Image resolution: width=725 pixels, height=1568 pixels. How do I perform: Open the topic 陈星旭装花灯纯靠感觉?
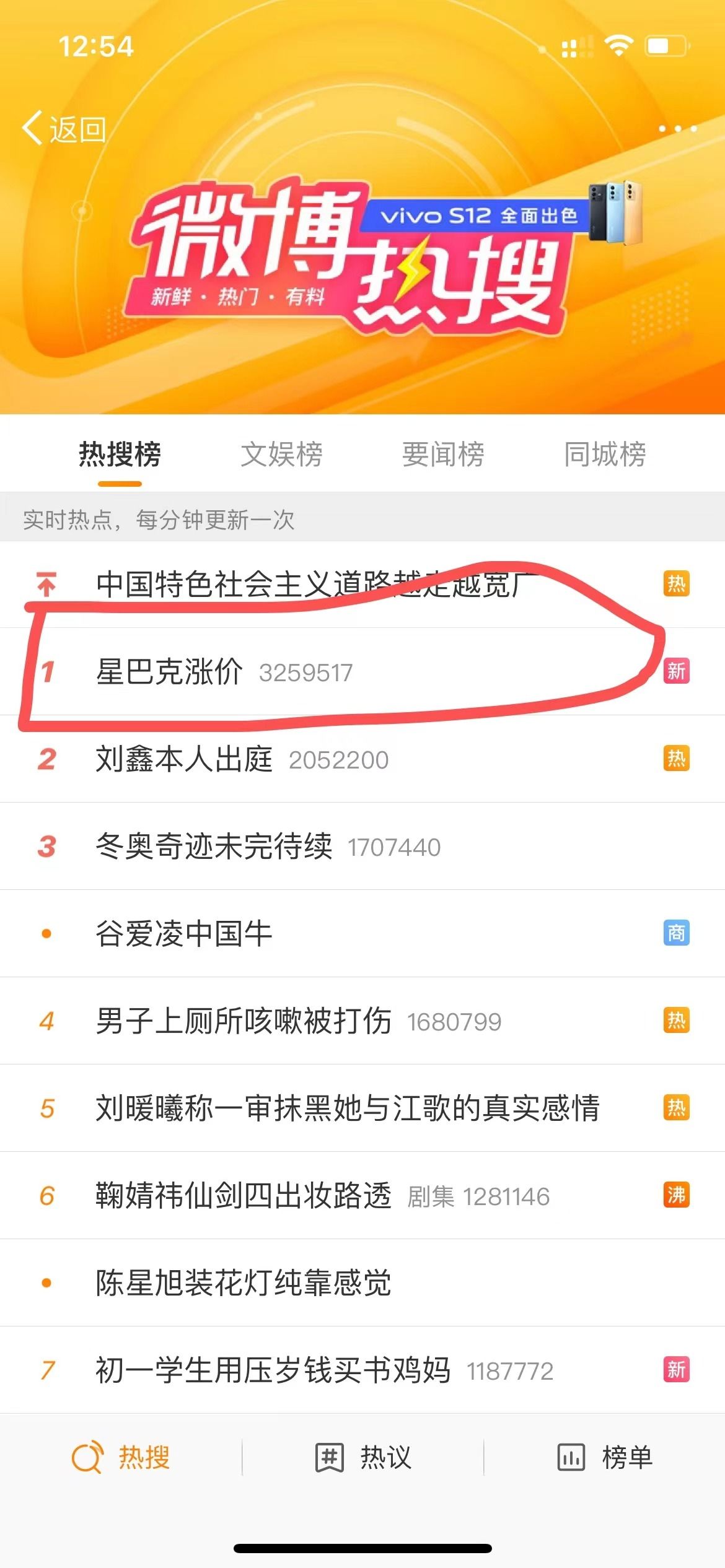point(243,1283)
